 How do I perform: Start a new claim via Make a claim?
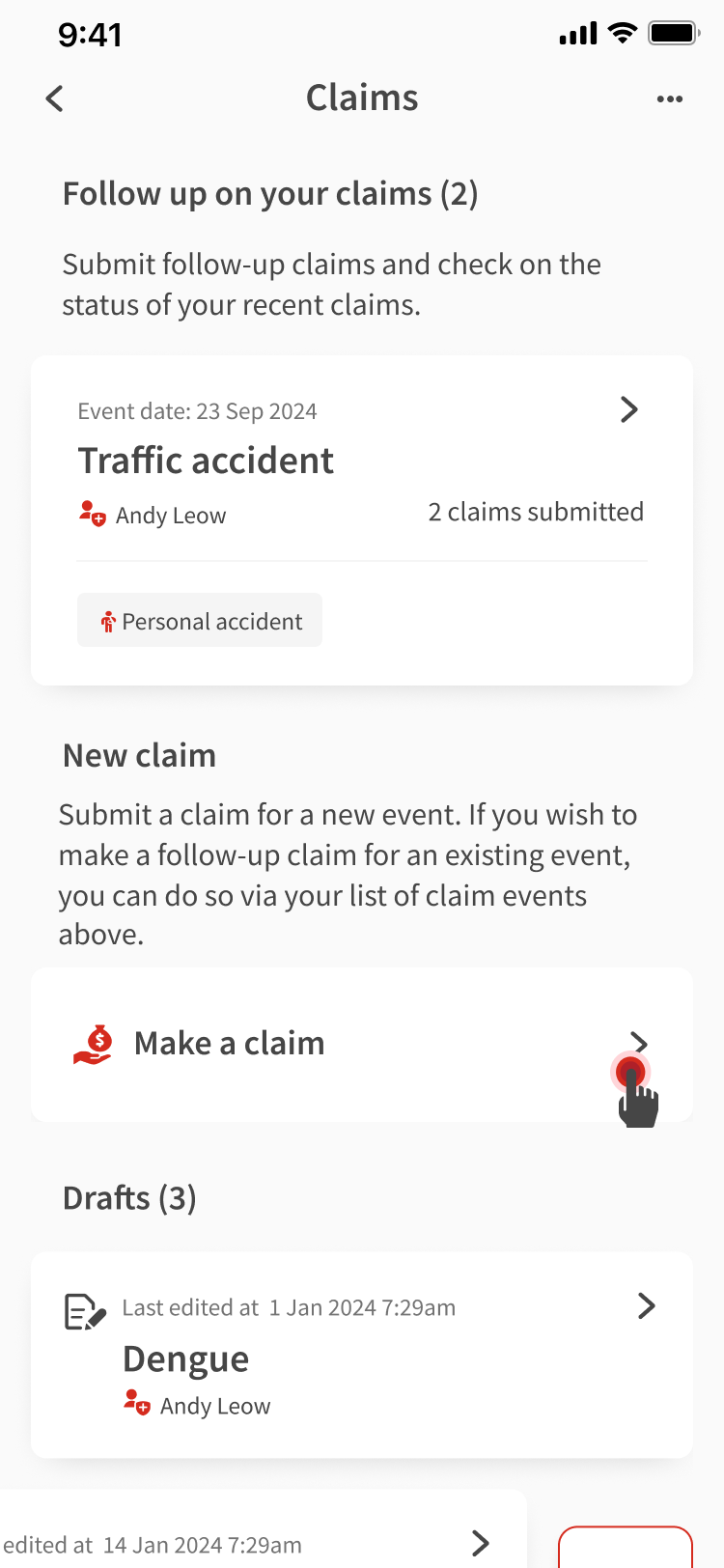pos(361,1044)
